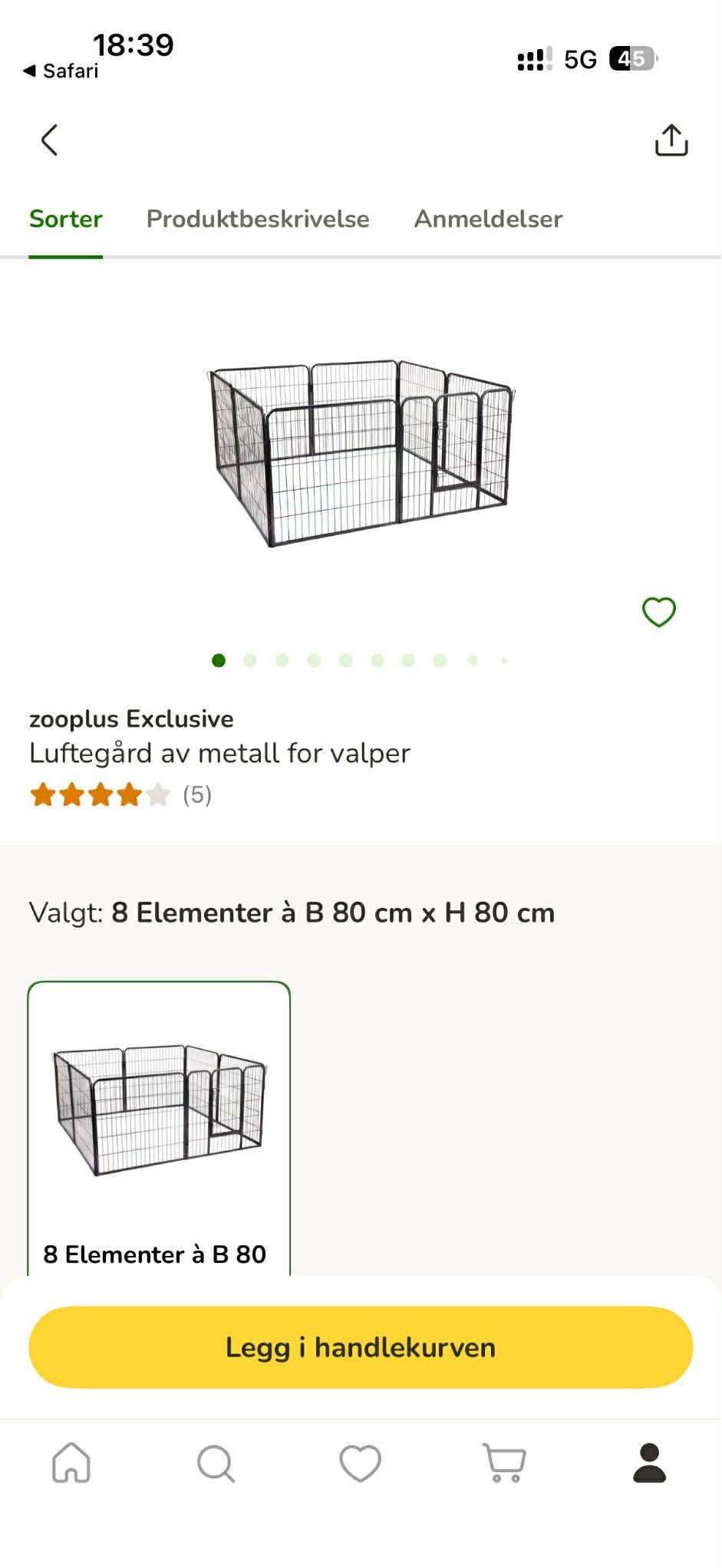
Task: Tap Legg i handlekurven button
Action: coord(361,1347)
